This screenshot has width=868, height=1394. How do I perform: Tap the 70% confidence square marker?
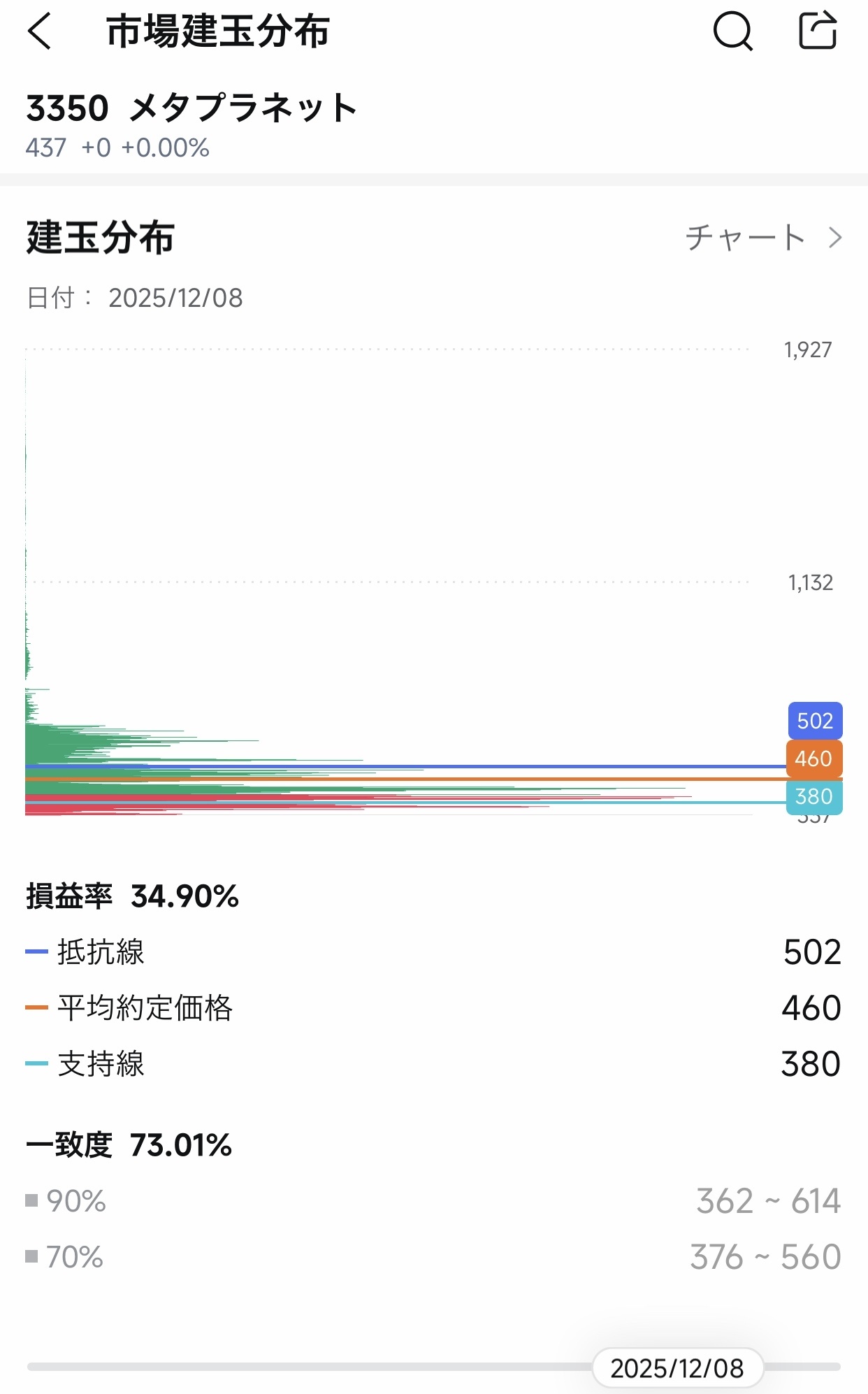[31, 1258]
